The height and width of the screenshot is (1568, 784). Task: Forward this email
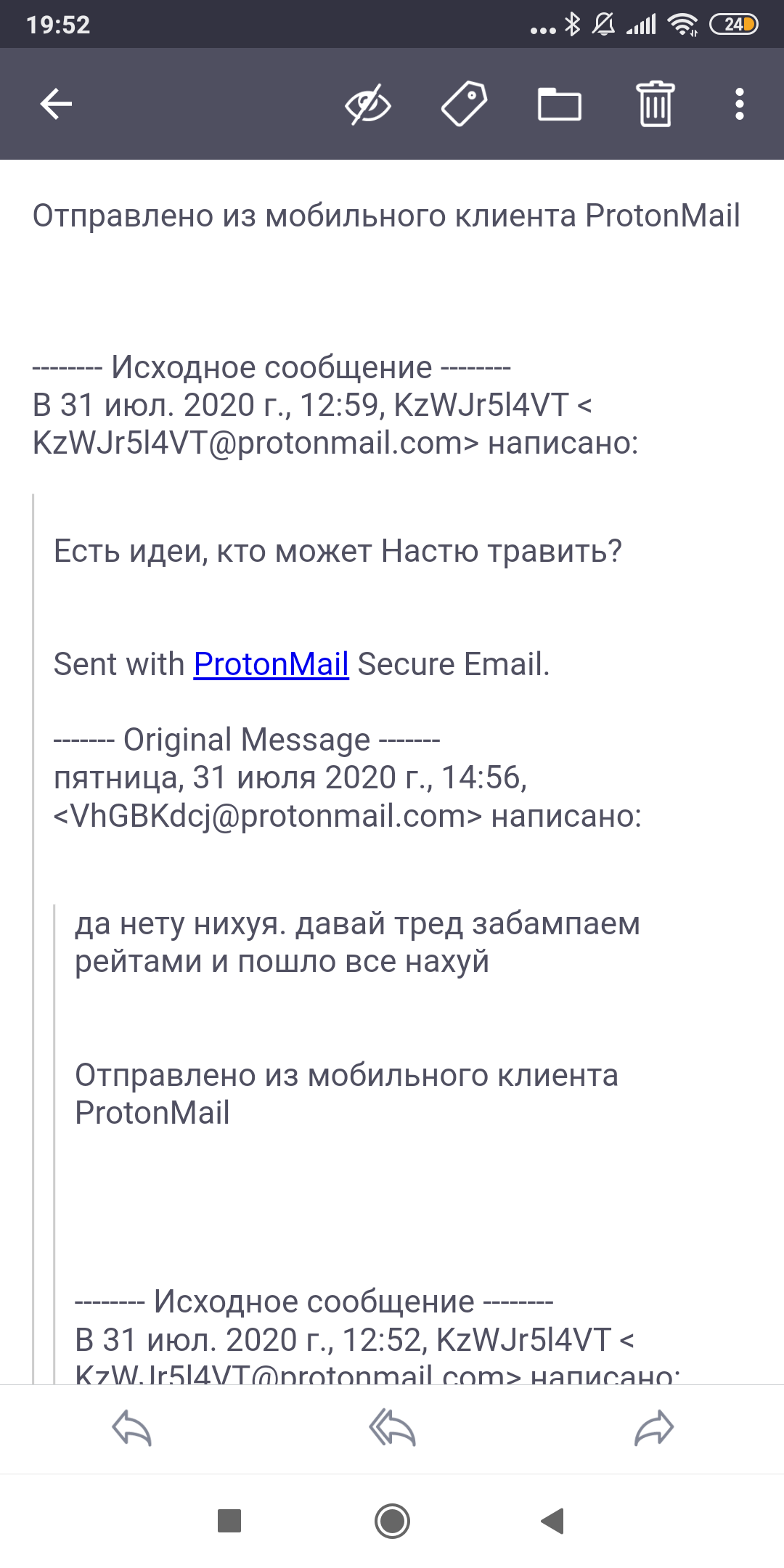(654, 1429)
